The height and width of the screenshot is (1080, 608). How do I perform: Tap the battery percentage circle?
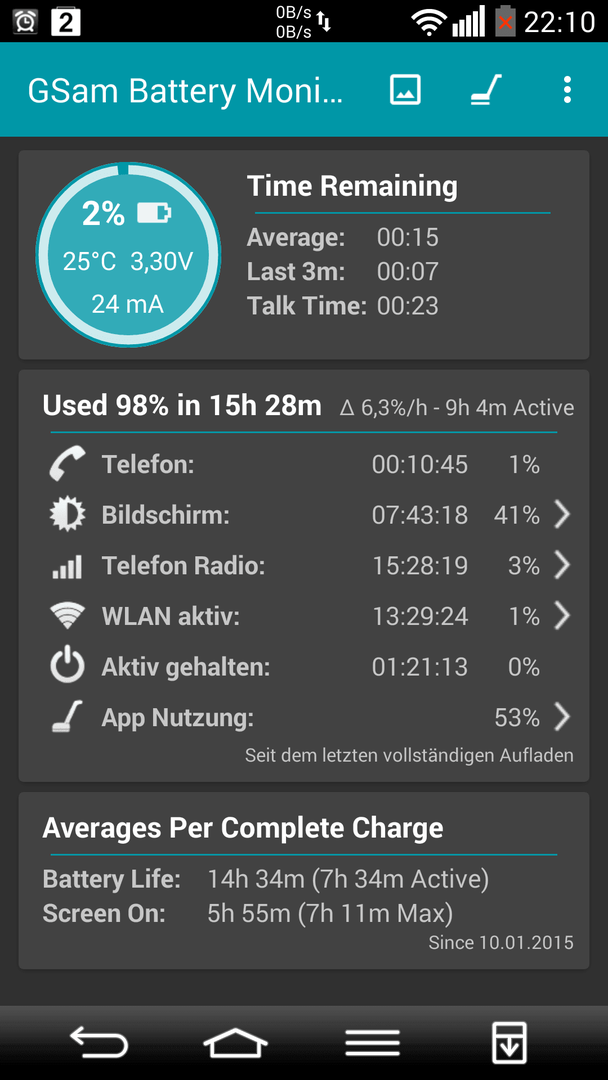pyautogui.click(x=128, y=254)
